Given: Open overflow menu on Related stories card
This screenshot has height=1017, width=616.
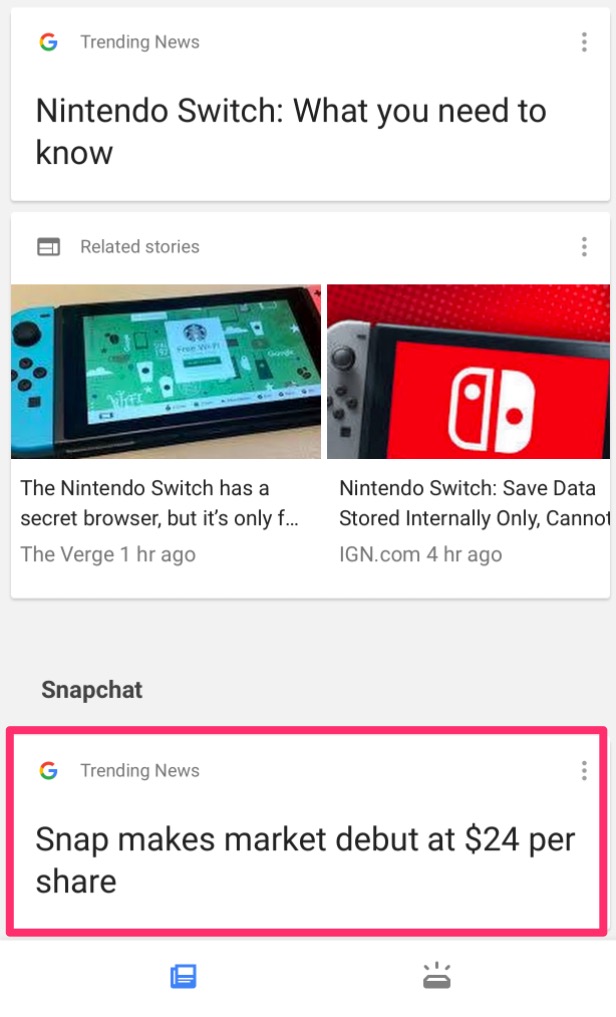Looking at the screenshot, I should (584, 247).
